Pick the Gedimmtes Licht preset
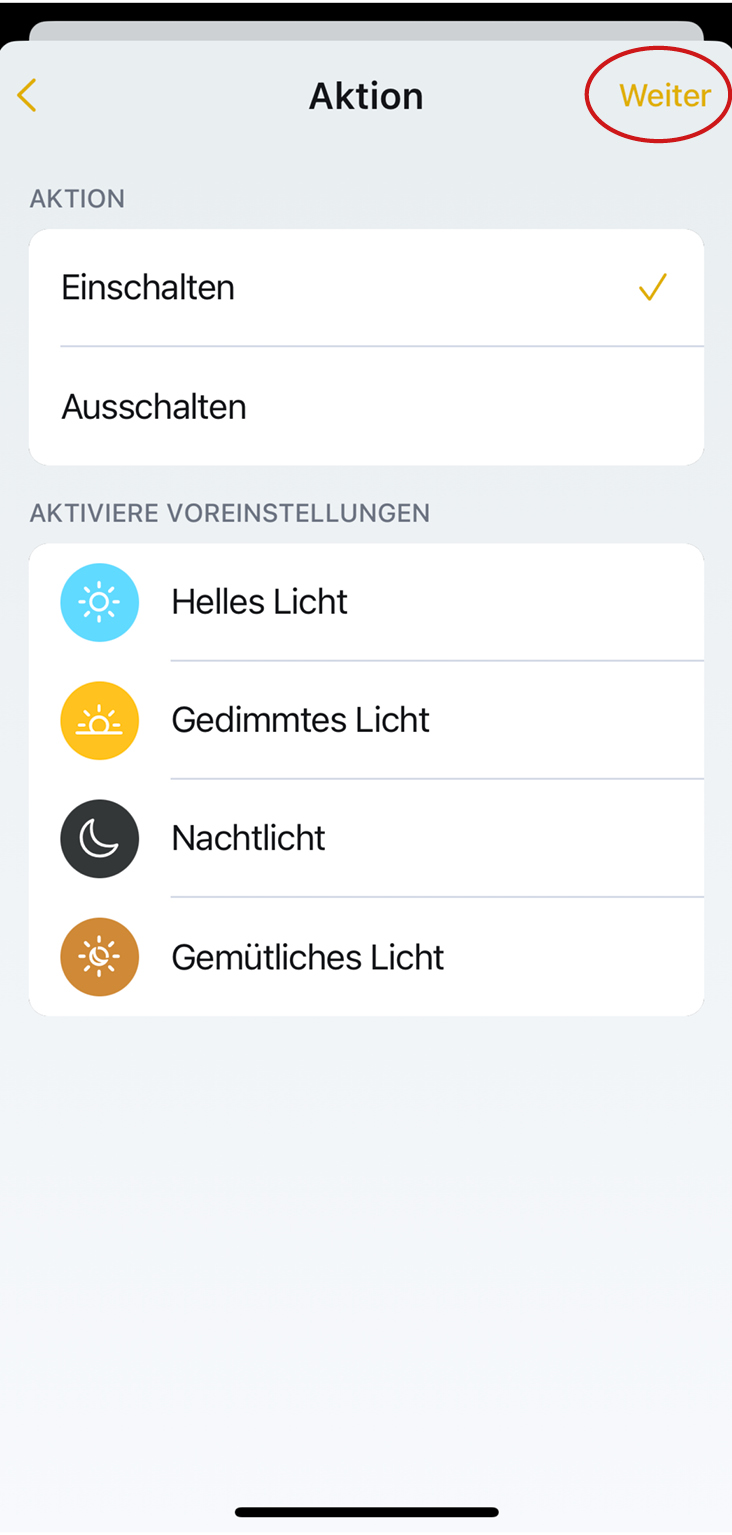The height and width of the screenshot is (1535, 732). point(366,720)
